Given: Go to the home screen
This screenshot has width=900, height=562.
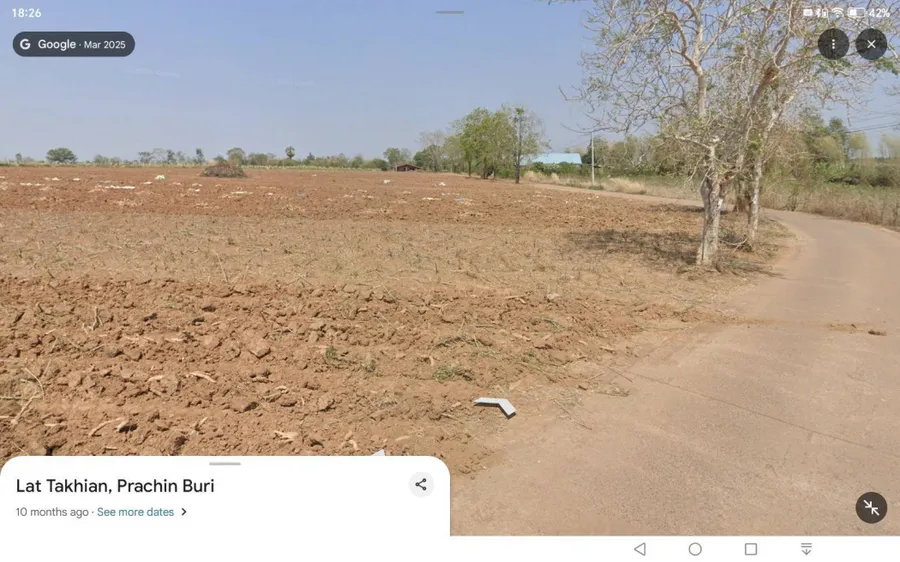Looking at the screenshot, I should pos(695,549).
